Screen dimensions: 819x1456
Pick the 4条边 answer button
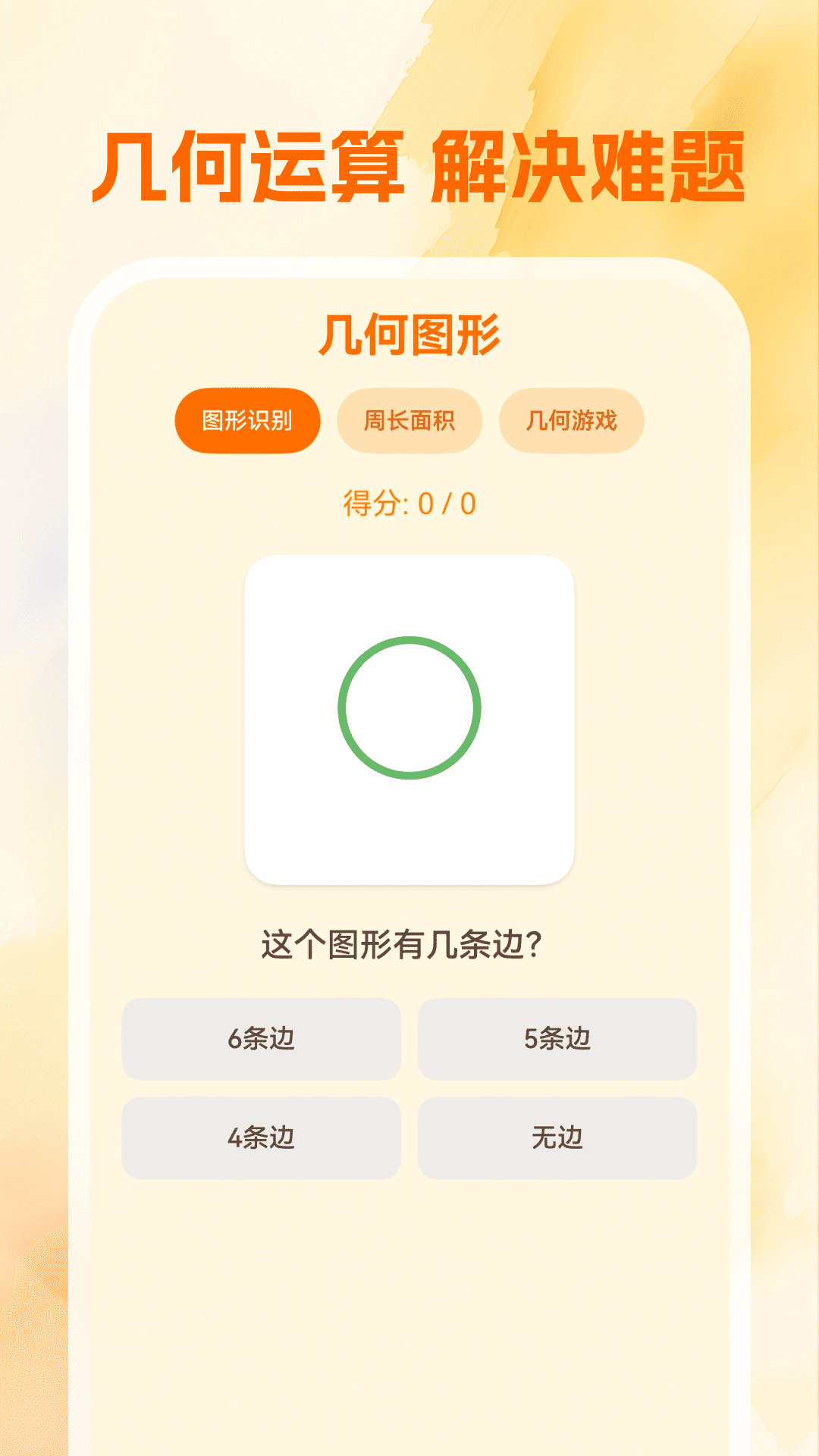[x=262, y=1137]
